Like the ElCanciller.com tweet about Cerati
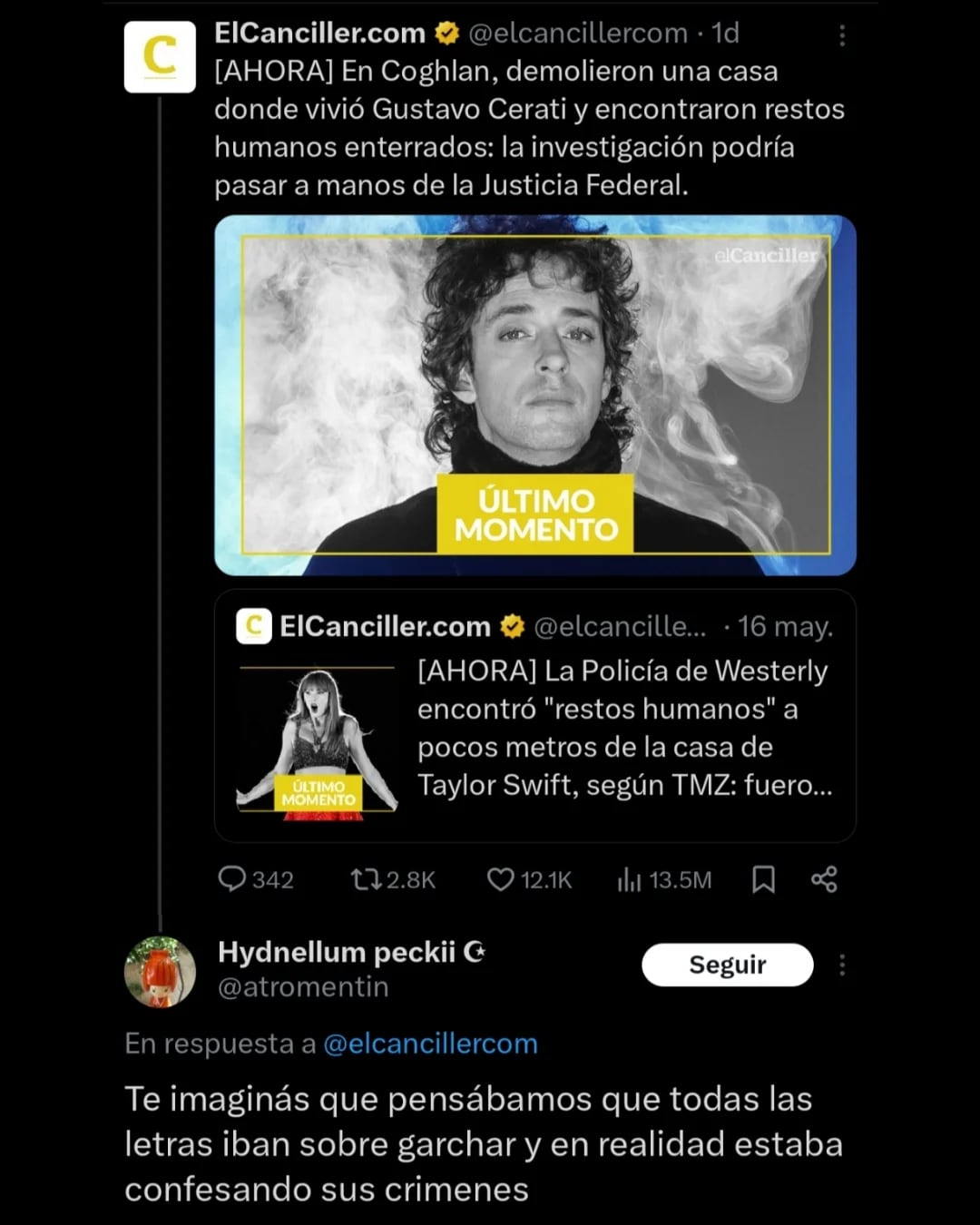 [501, 879]
